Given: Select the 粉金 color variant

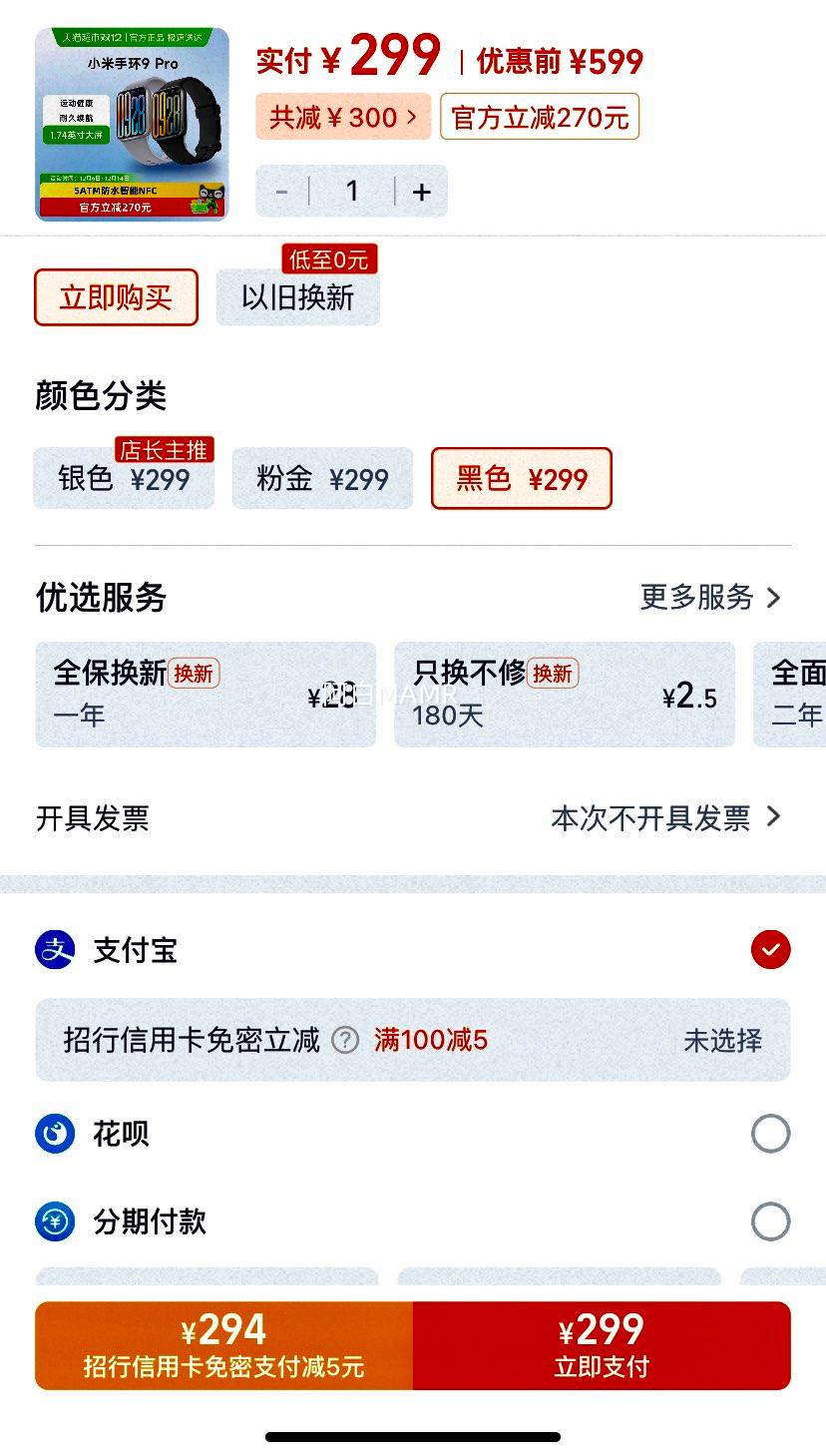Looking at the screenshot, I should point(322,478).
